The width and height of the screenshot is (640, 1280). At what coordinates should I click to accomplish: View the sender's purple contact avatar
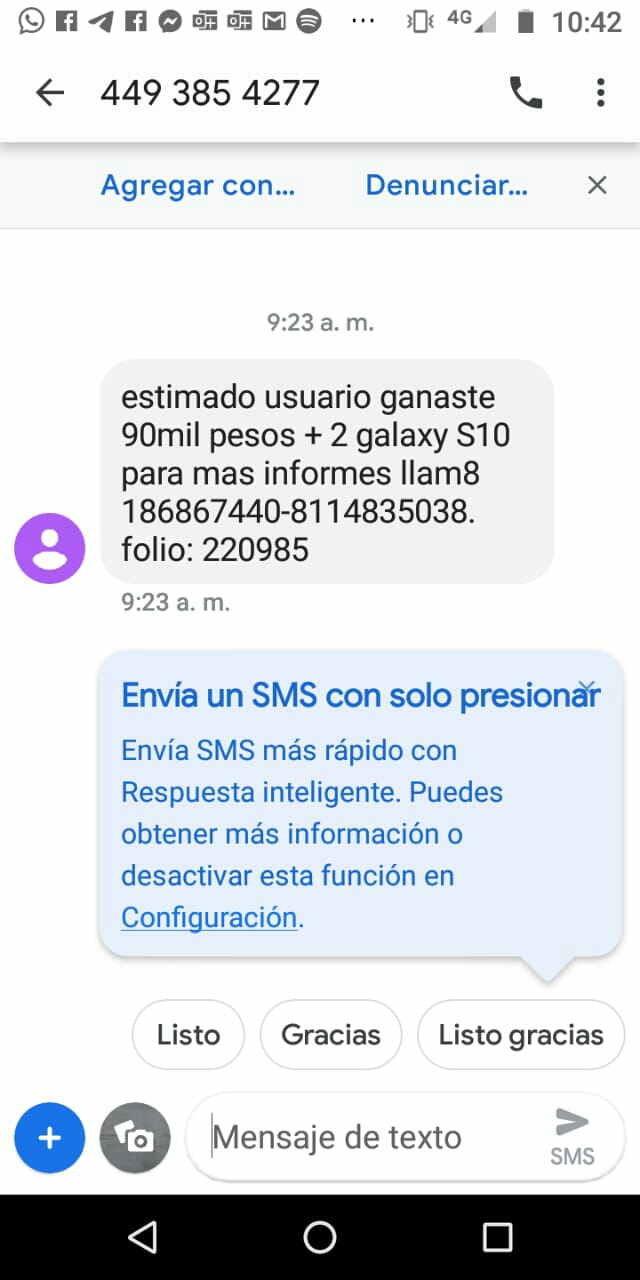coord(49,548)
